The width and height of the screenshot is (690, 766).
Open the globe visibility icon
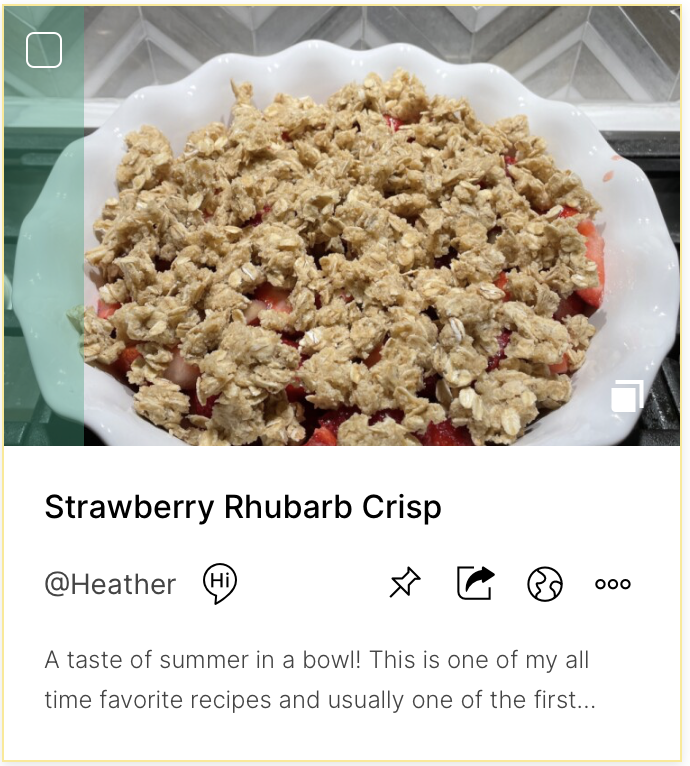(545, 584)
